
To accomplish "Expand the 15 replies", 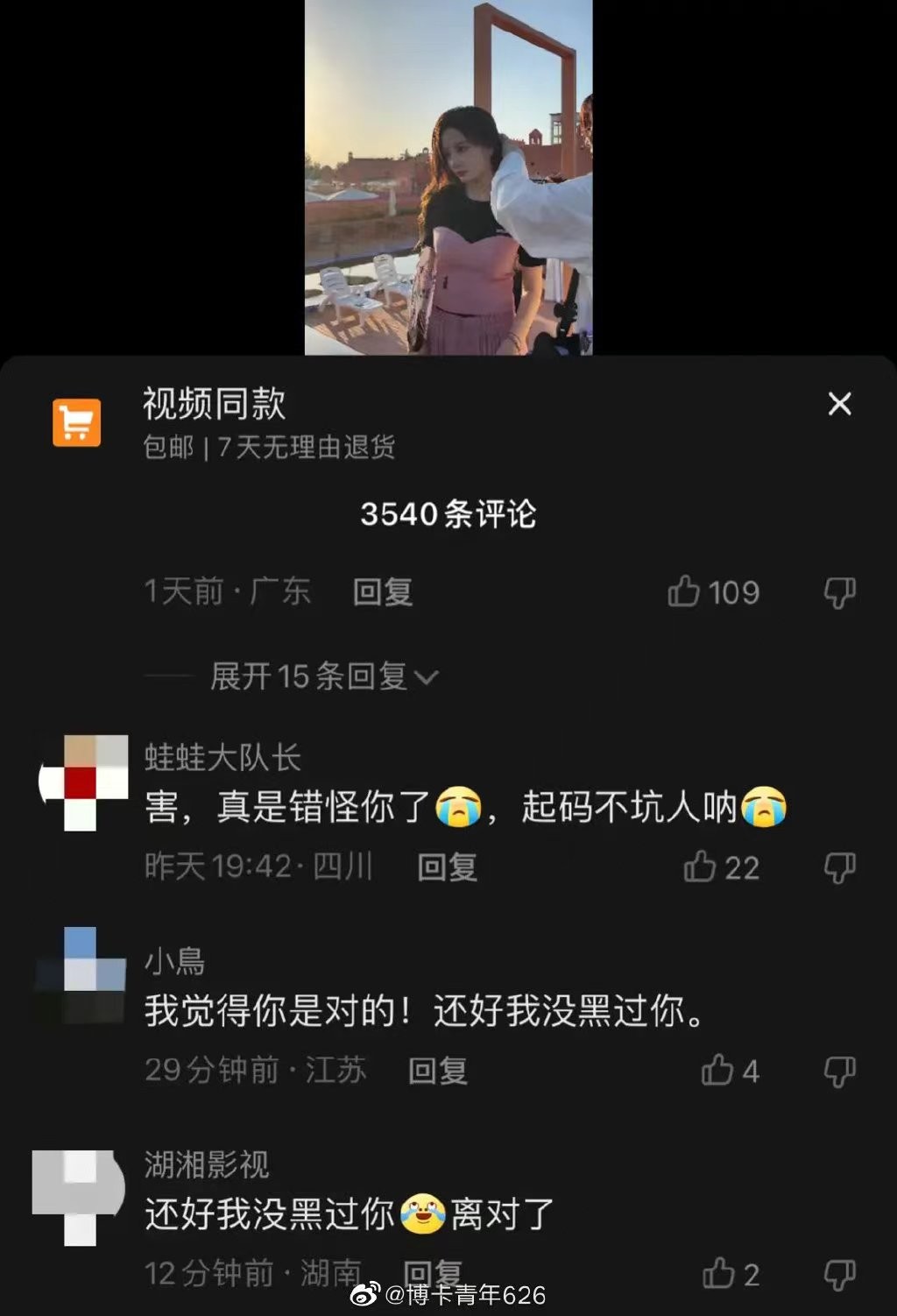I will (x=323, y=676).
